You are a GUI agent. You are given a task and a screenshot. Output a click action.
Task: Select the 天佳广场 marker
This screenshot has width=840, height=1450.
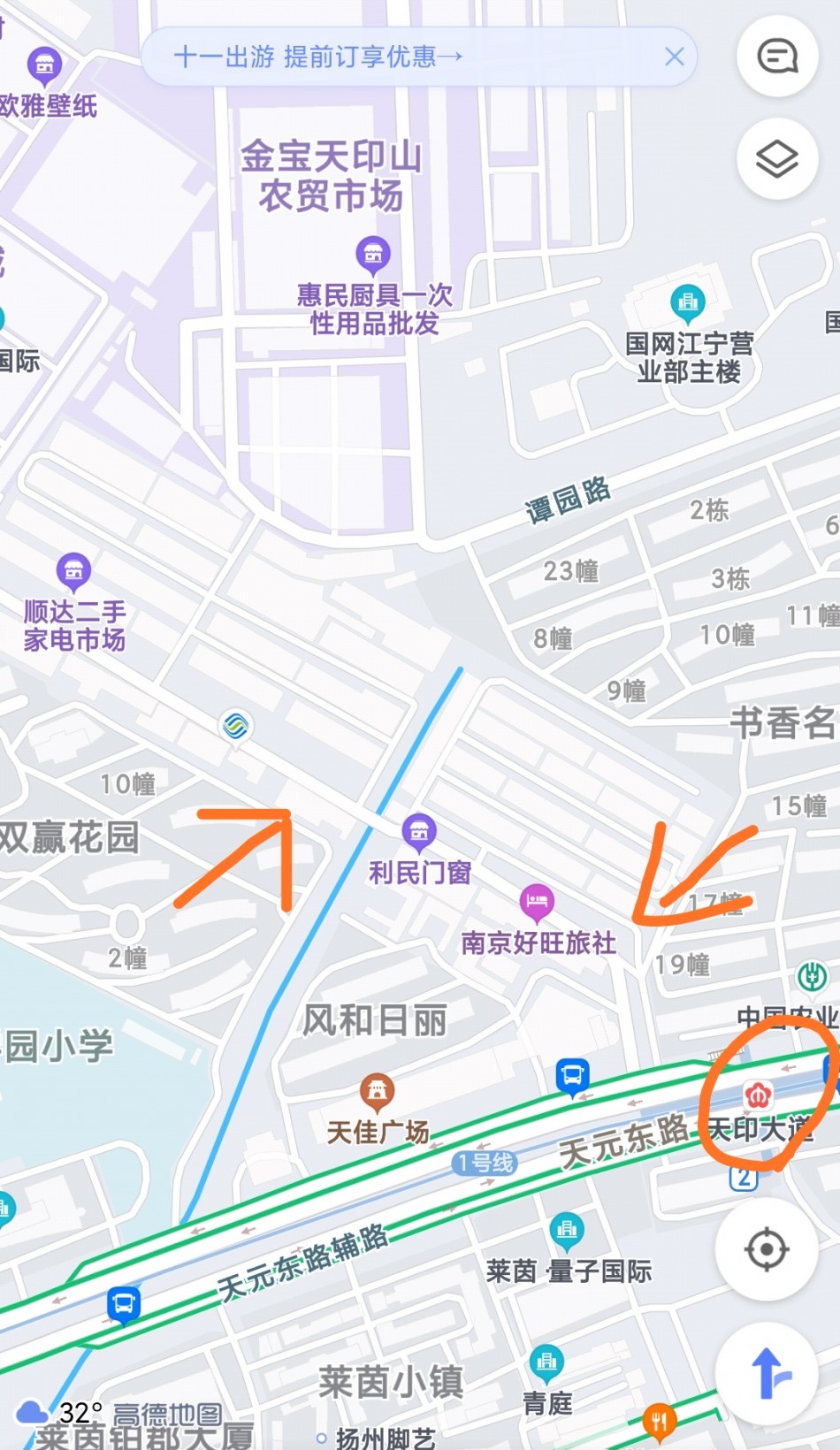coord(377,1092)
